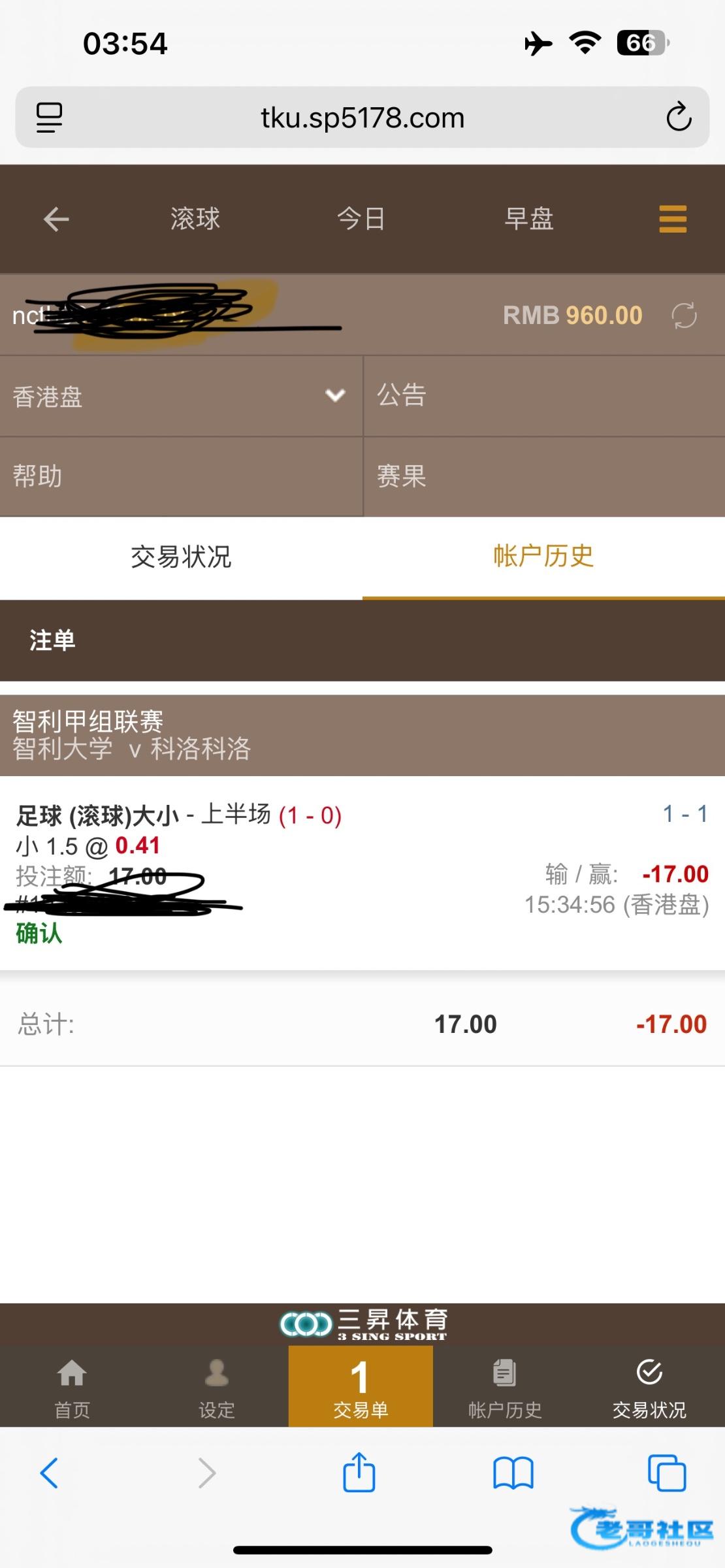Switch to the 交易状况 top tab
This screenshot has width=725, height=1568.
pos(181,557)
